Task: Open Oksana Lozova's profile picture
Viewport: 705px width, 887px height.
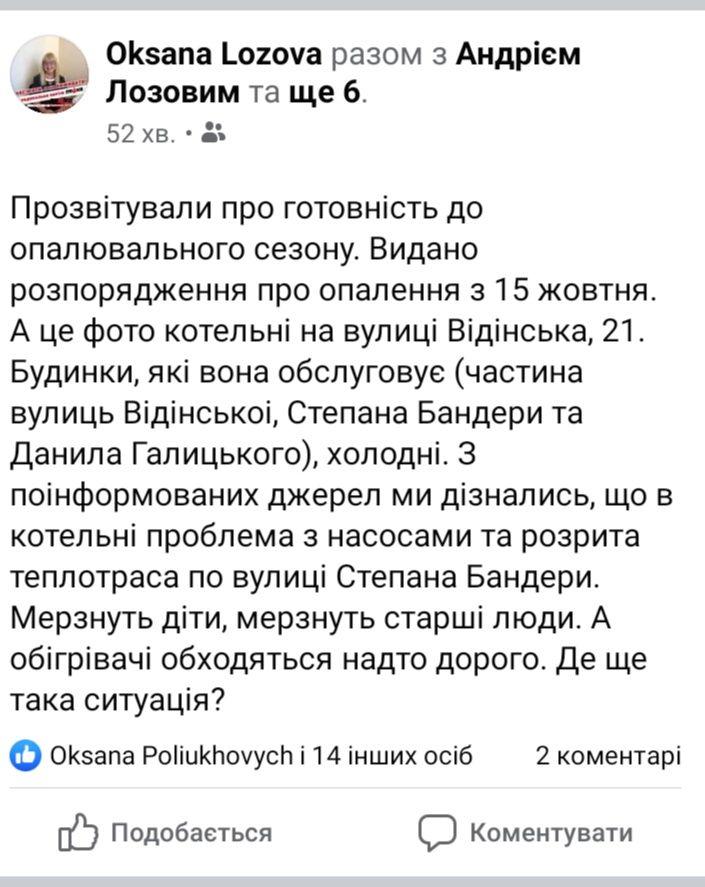Action: pos(49,74)
